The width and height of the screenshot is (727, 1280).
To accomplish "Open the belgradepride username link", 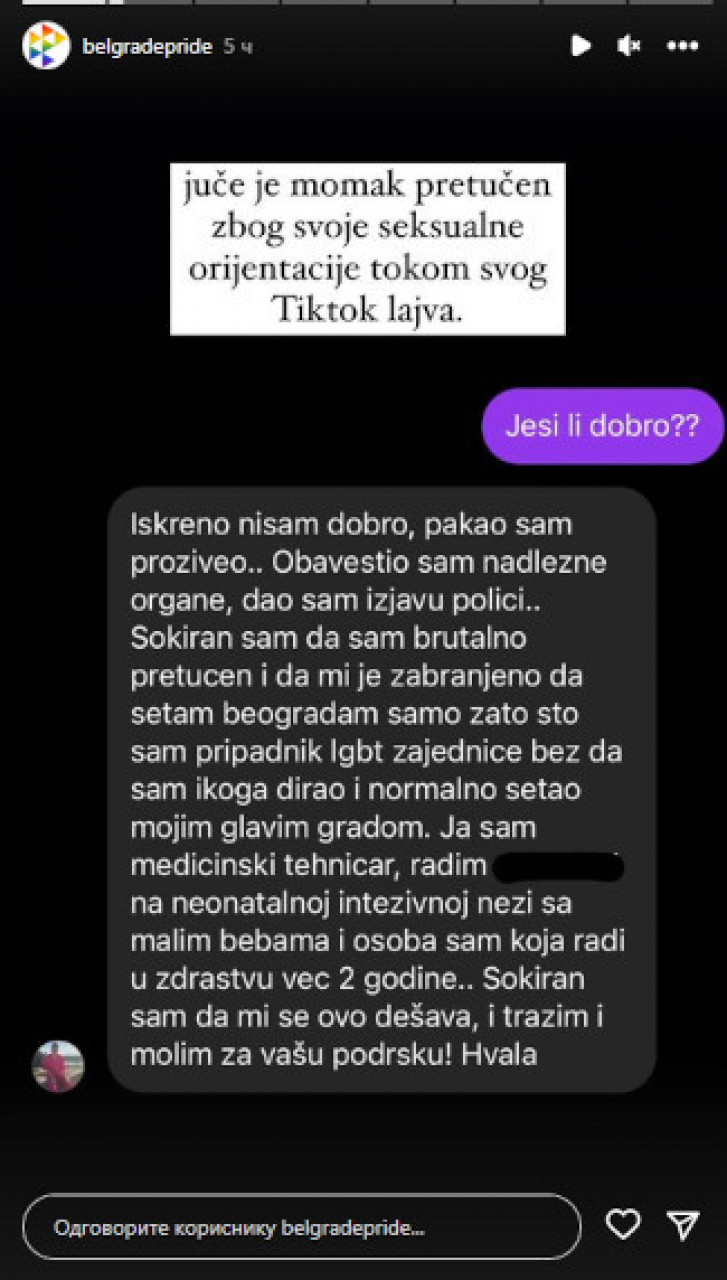I will pos(147,46).
